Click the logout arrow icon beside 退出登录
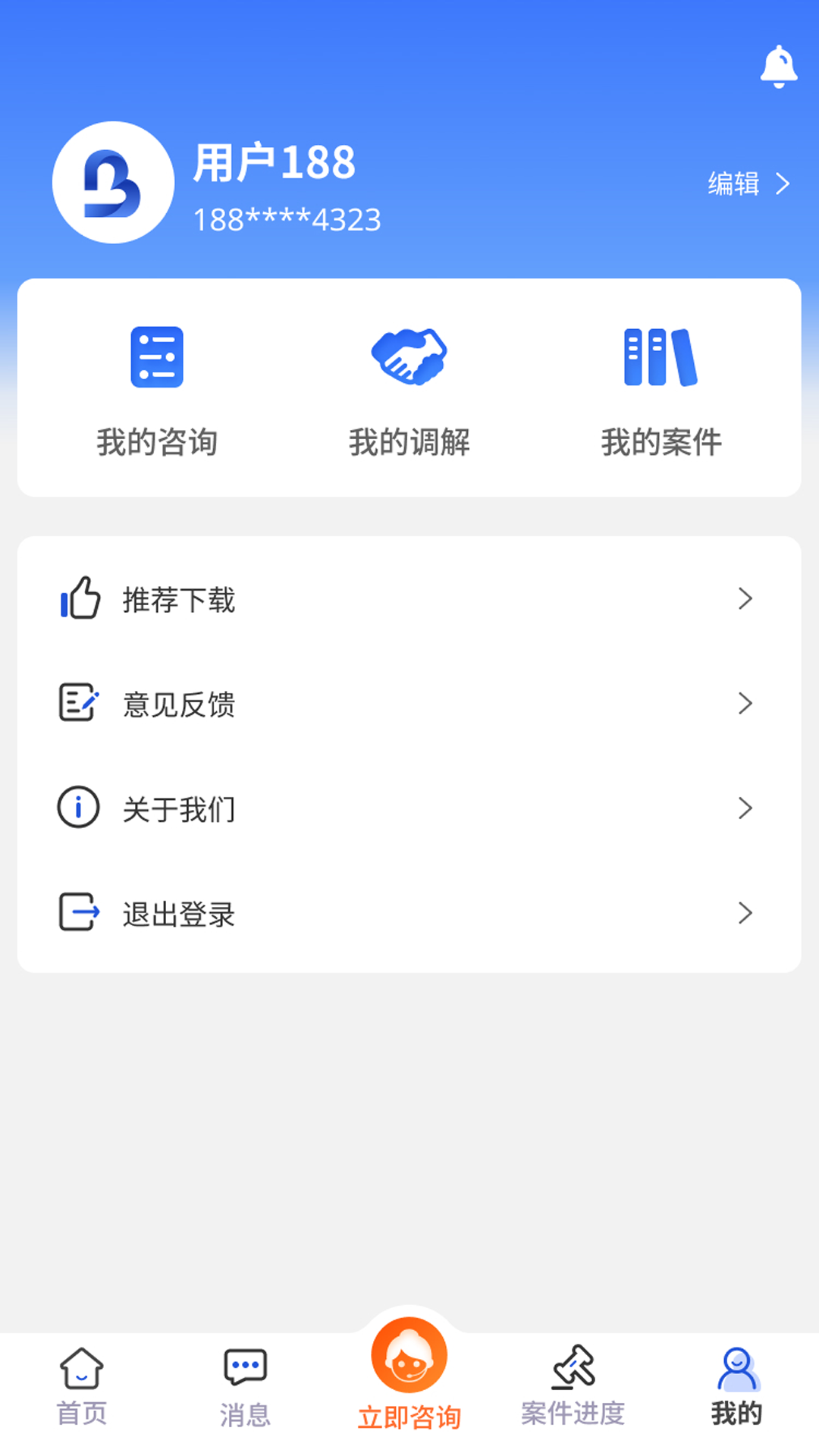 (x=77, y=913)
